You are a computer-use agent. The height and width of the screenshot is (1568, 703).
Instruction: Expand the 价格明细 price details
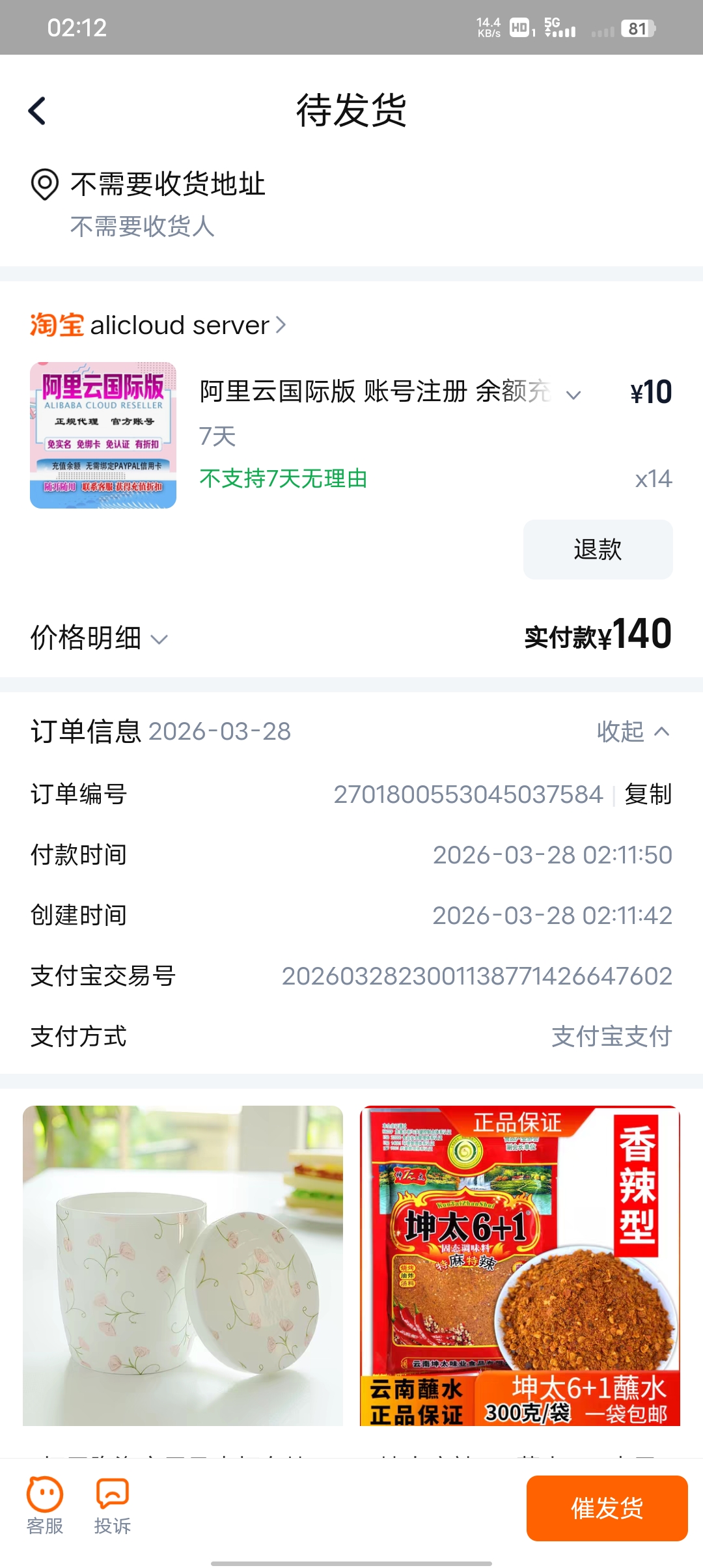[x=99, y=637]
